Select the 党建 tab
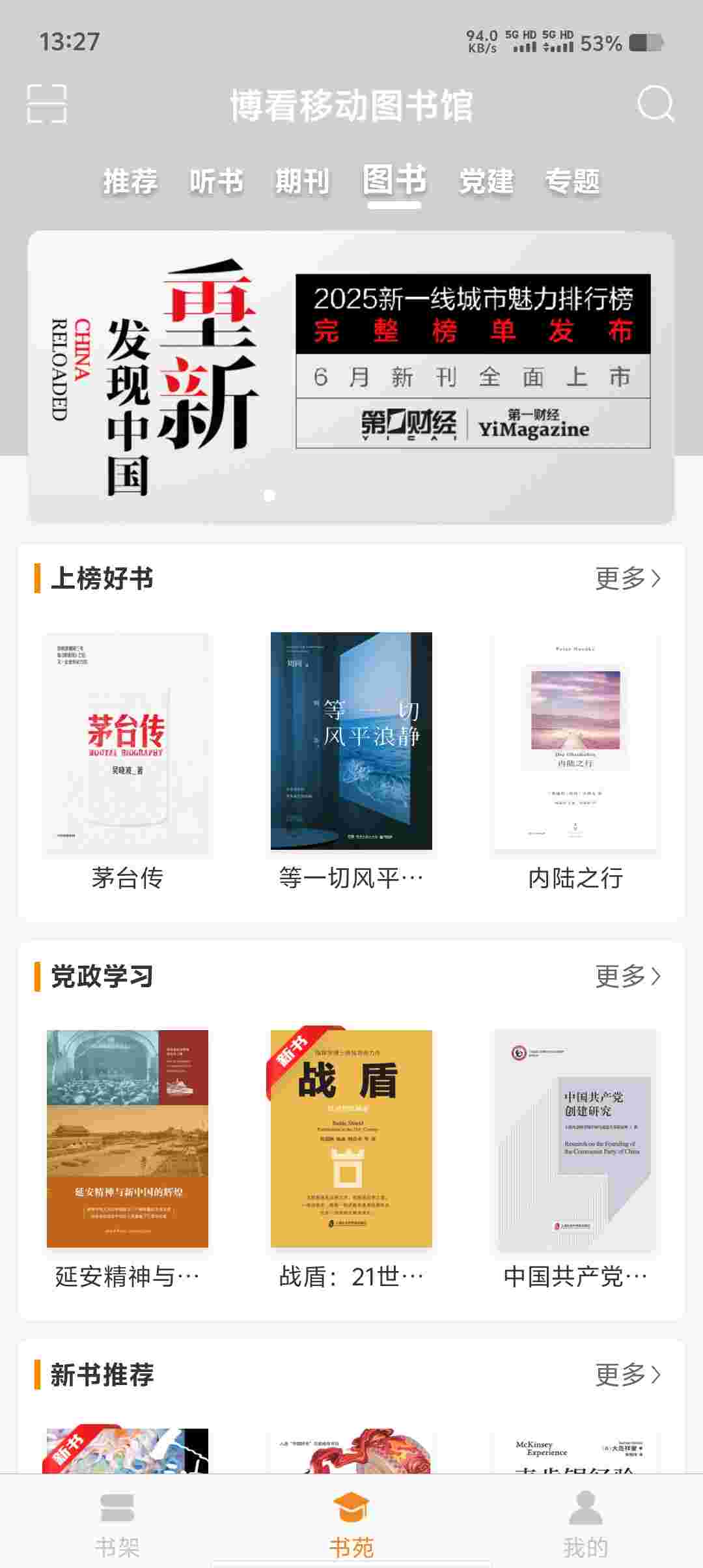Screen dimensions: 703x1568 486,181
